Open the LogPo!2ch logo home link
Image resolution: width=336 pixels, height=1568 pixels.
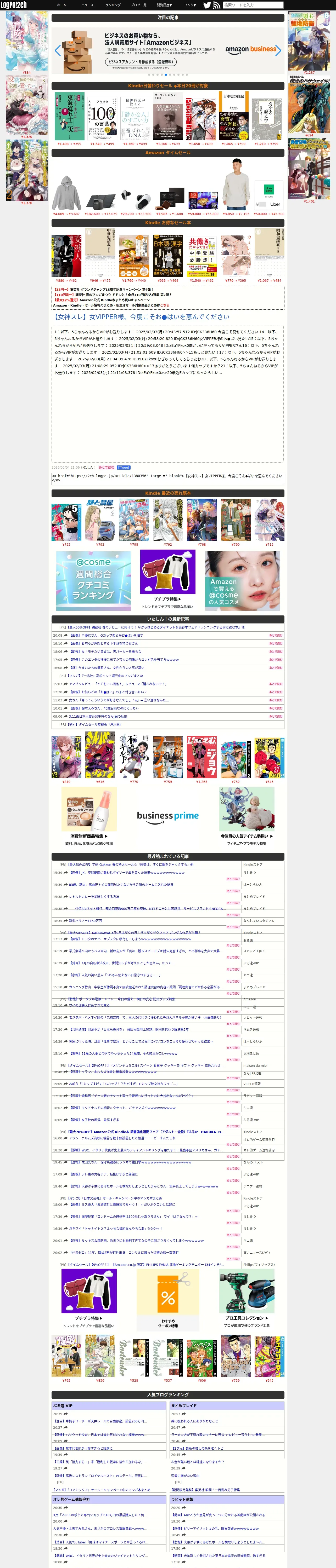[13, 5]
